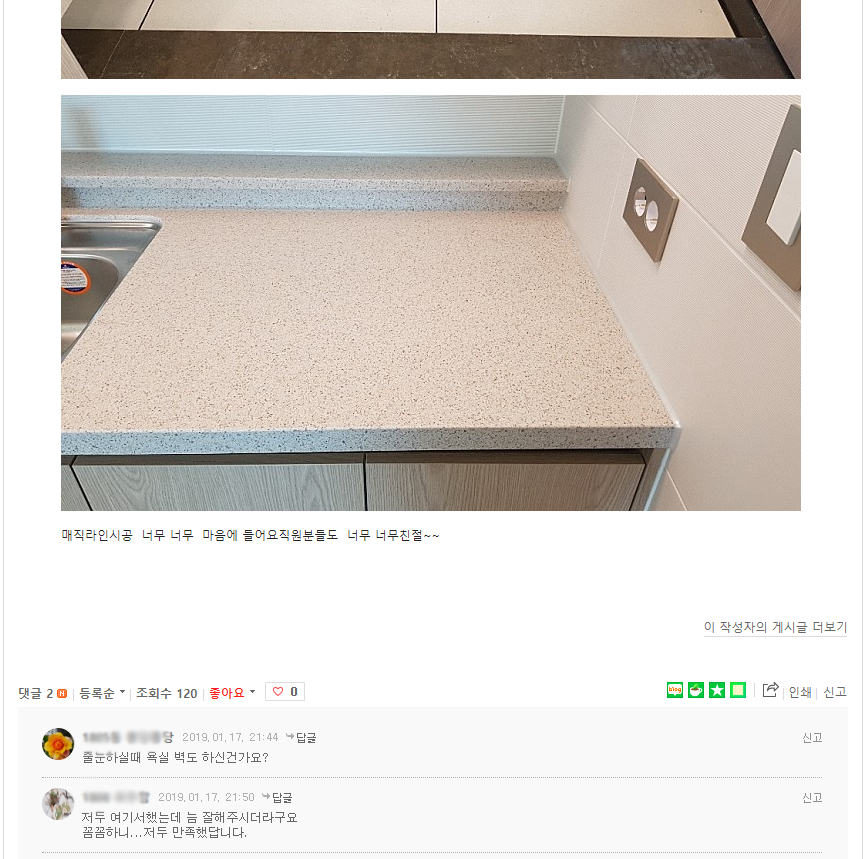Like this post with the heart button
The width and height of the screenshot is (867, 859).
tap(285, 692)
